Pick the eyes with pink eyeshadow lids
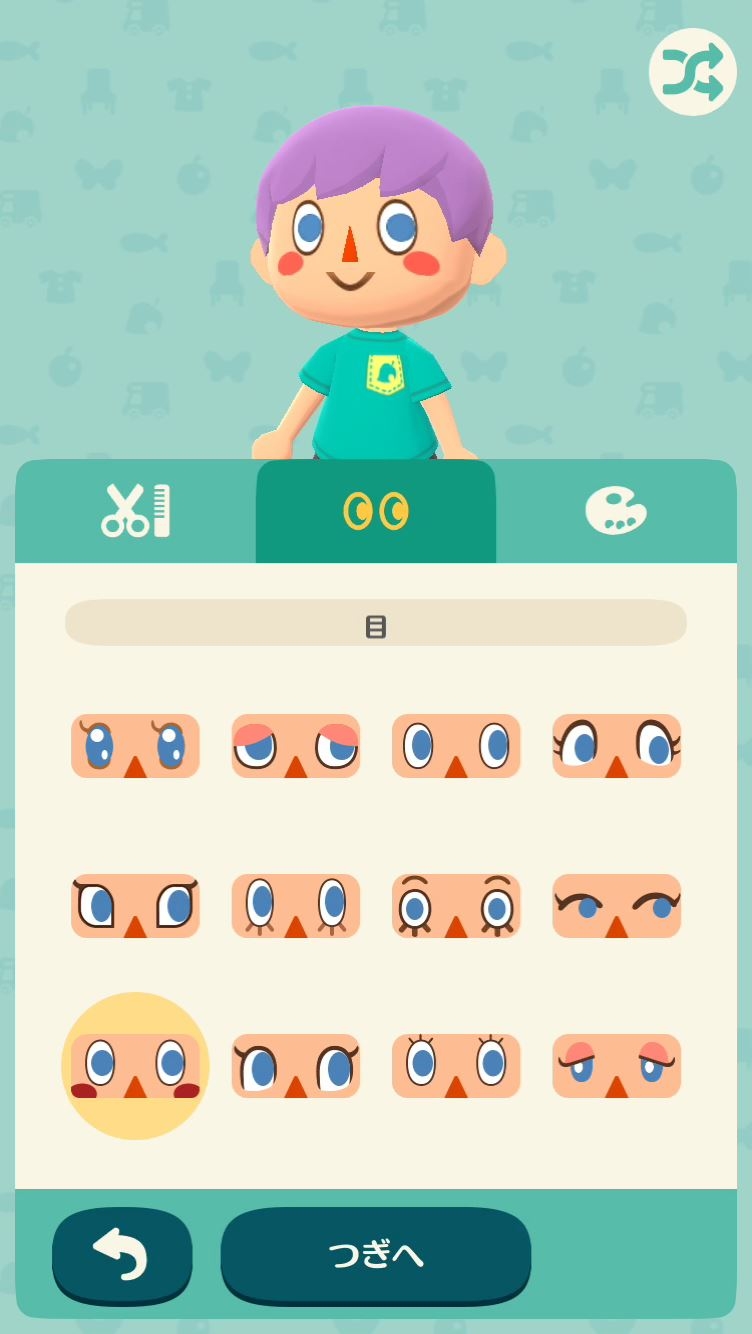This screenshot has width=752, height=1334. click(295, 746)
